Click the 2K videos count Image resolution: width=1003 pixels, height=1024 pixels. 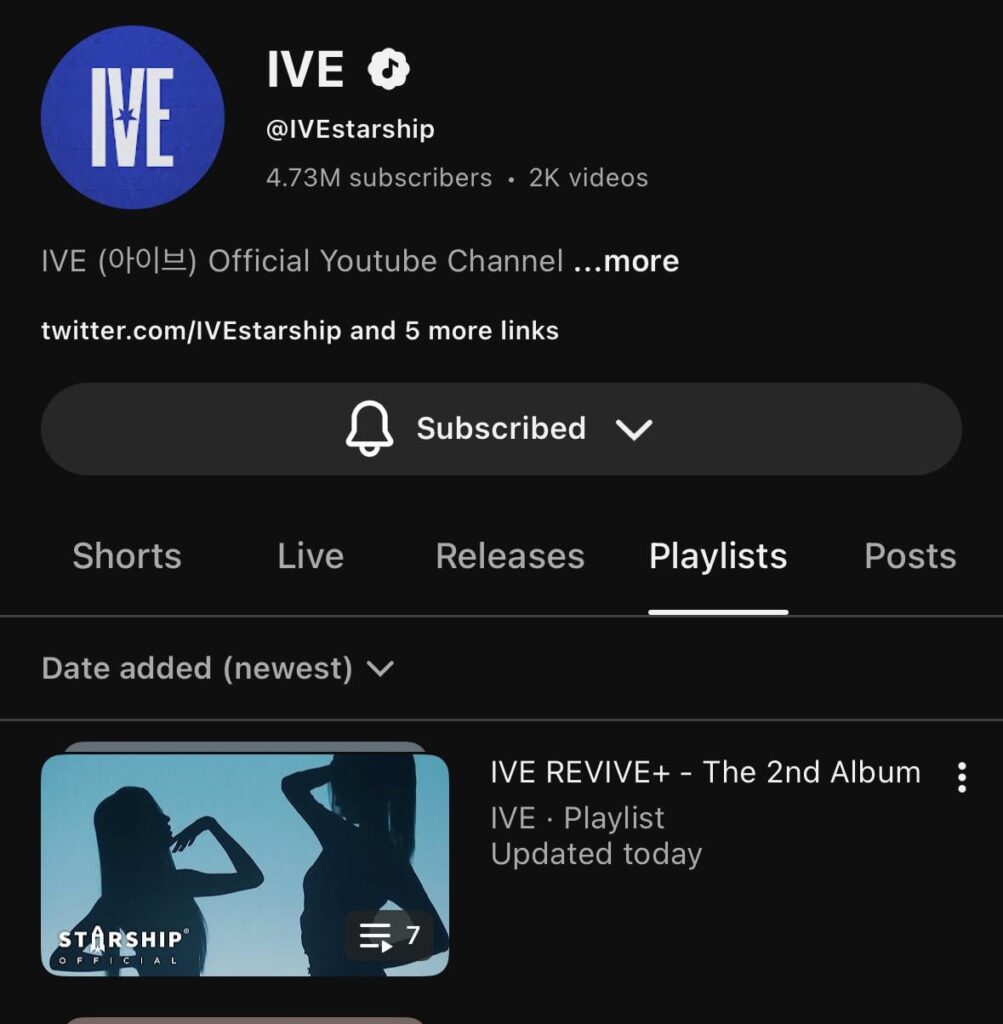pos(590,177)
